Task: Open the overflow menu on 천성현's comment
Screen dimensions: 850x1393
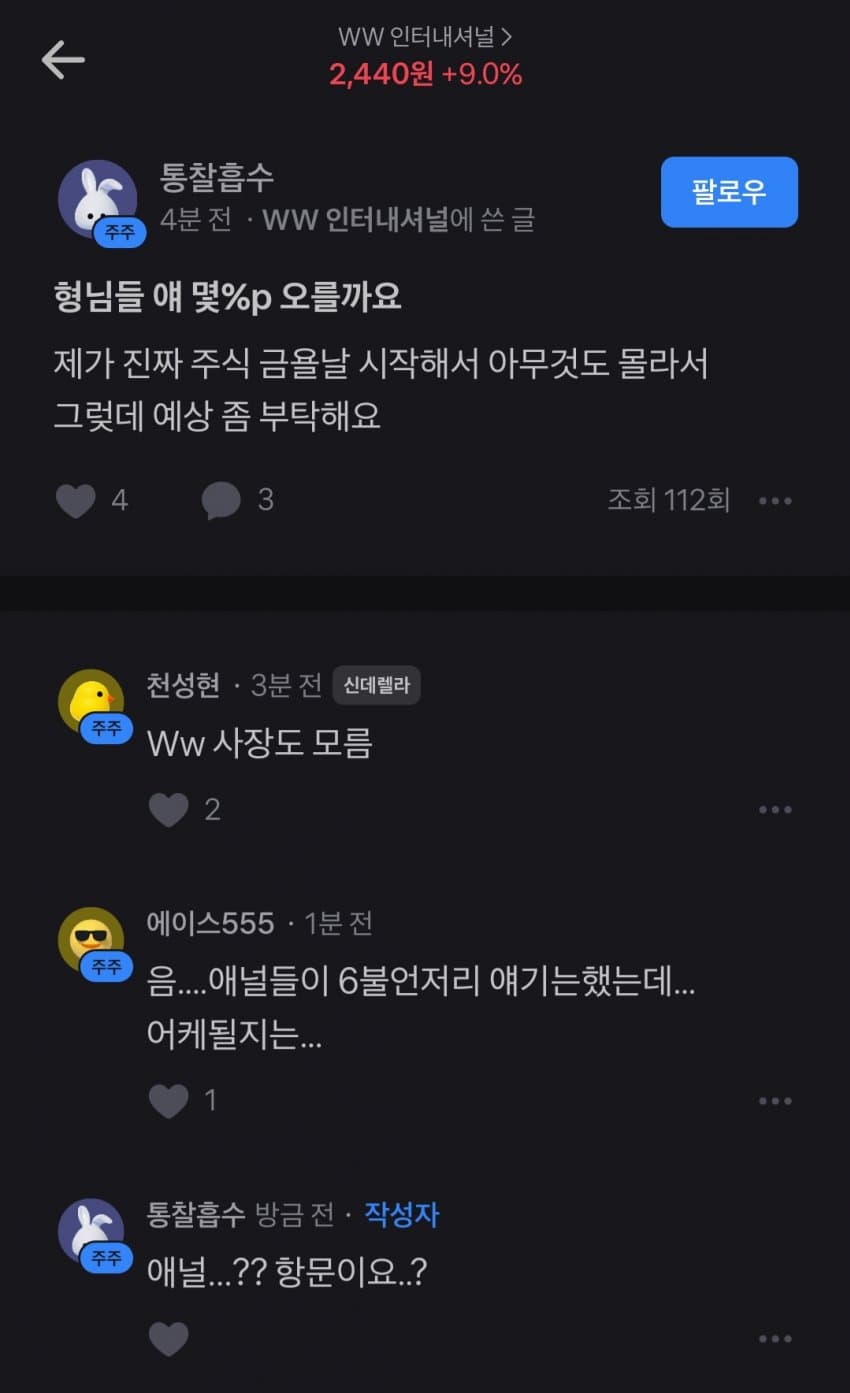Action: pyautogui.click(x=775, y=810)
